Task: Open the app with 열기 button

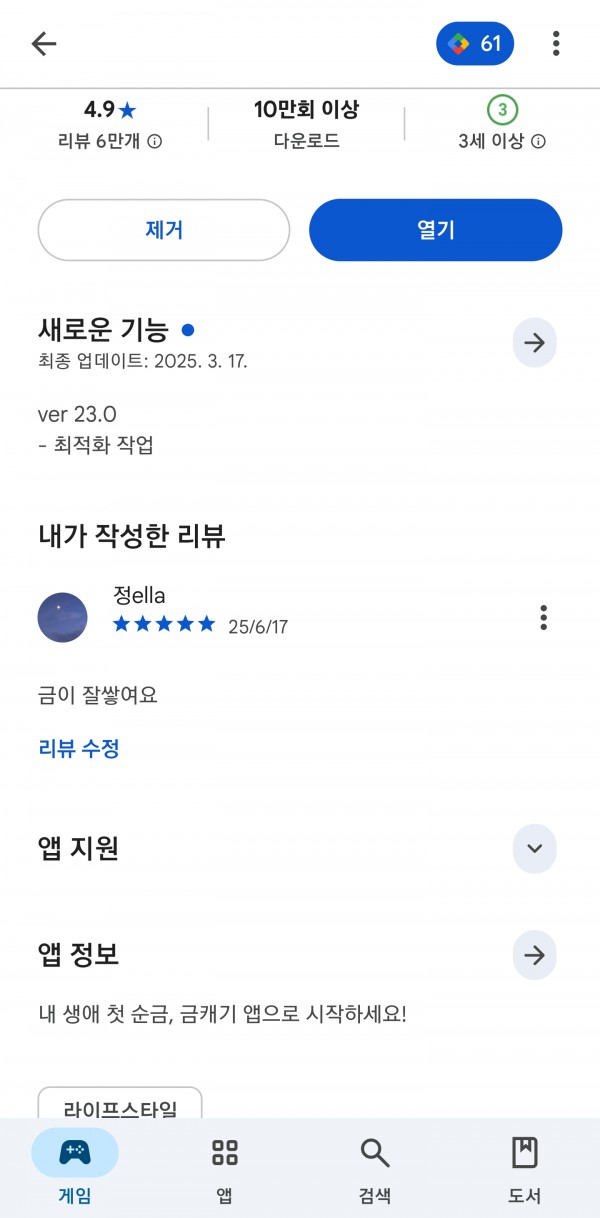Action: pos(436,230)
